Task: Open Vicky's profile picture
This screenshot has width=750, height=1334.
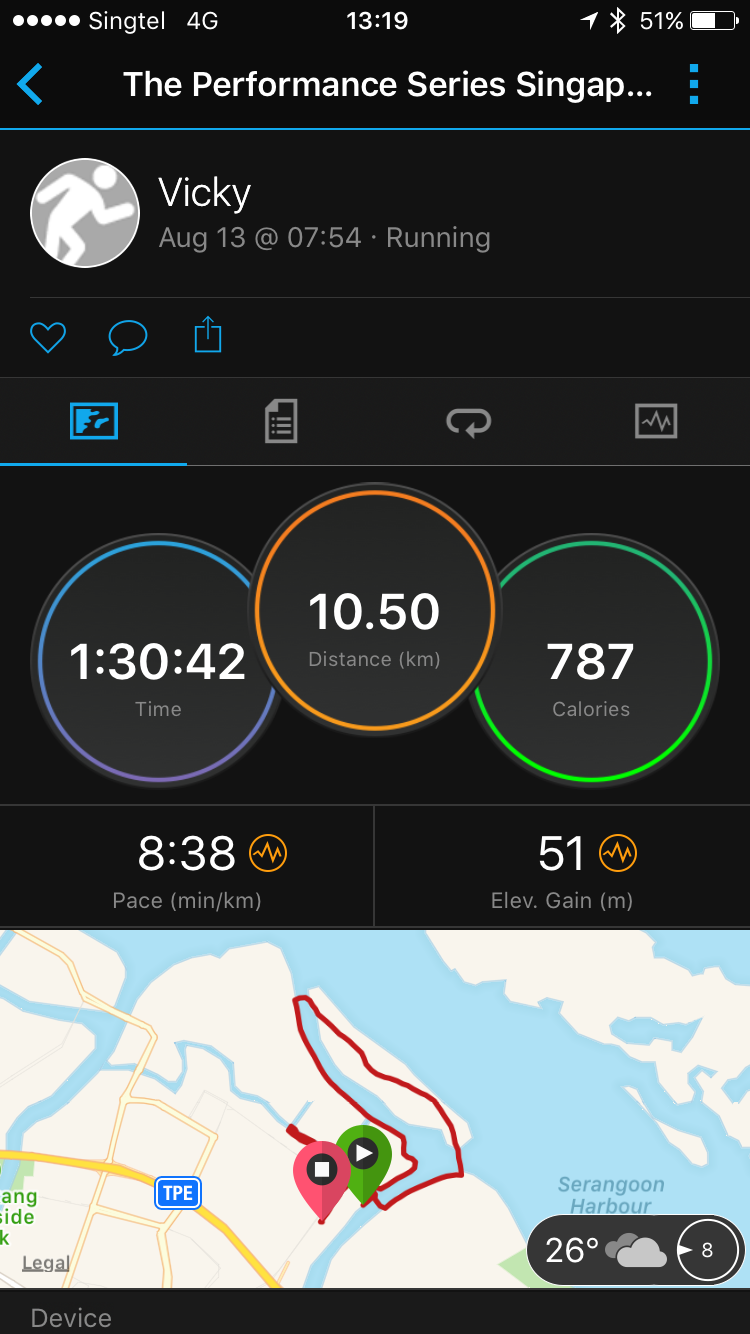Action: coord(85,213)
